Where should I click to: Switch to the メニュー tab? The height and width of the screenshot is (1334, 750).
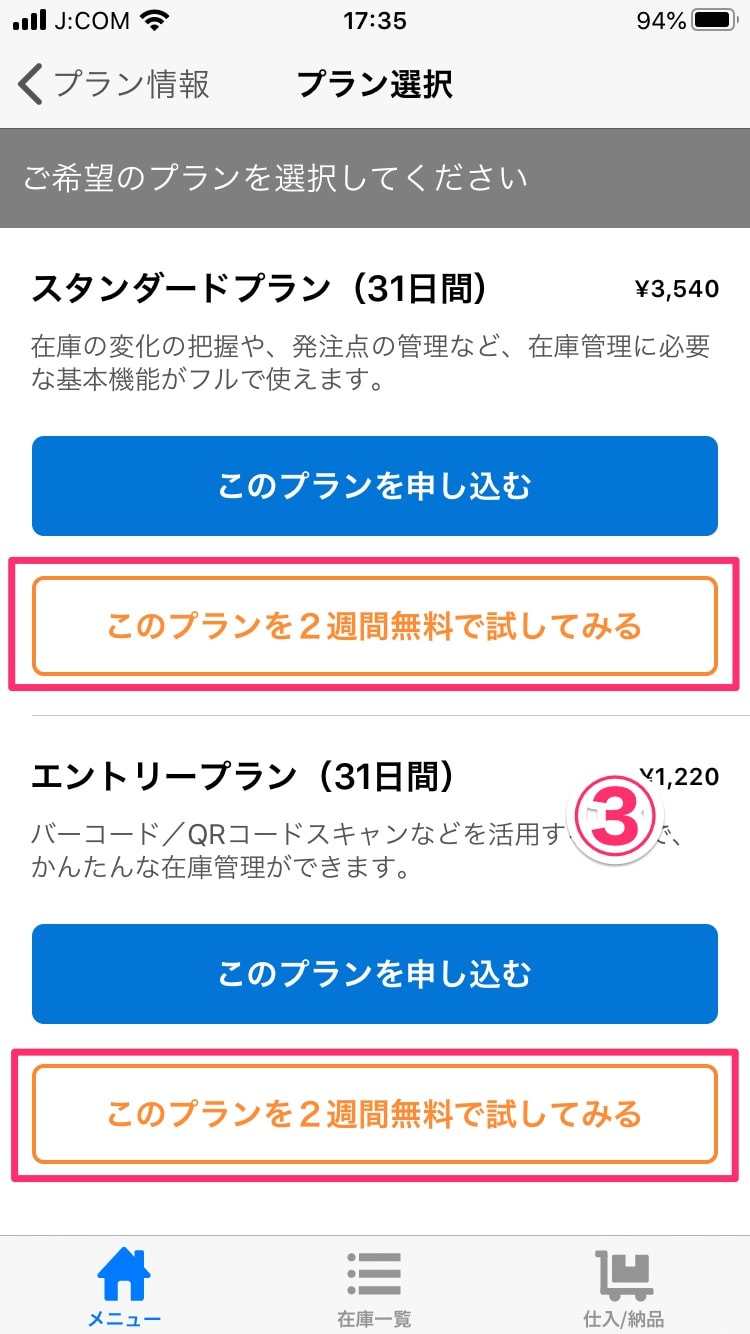coord(124,1286)
